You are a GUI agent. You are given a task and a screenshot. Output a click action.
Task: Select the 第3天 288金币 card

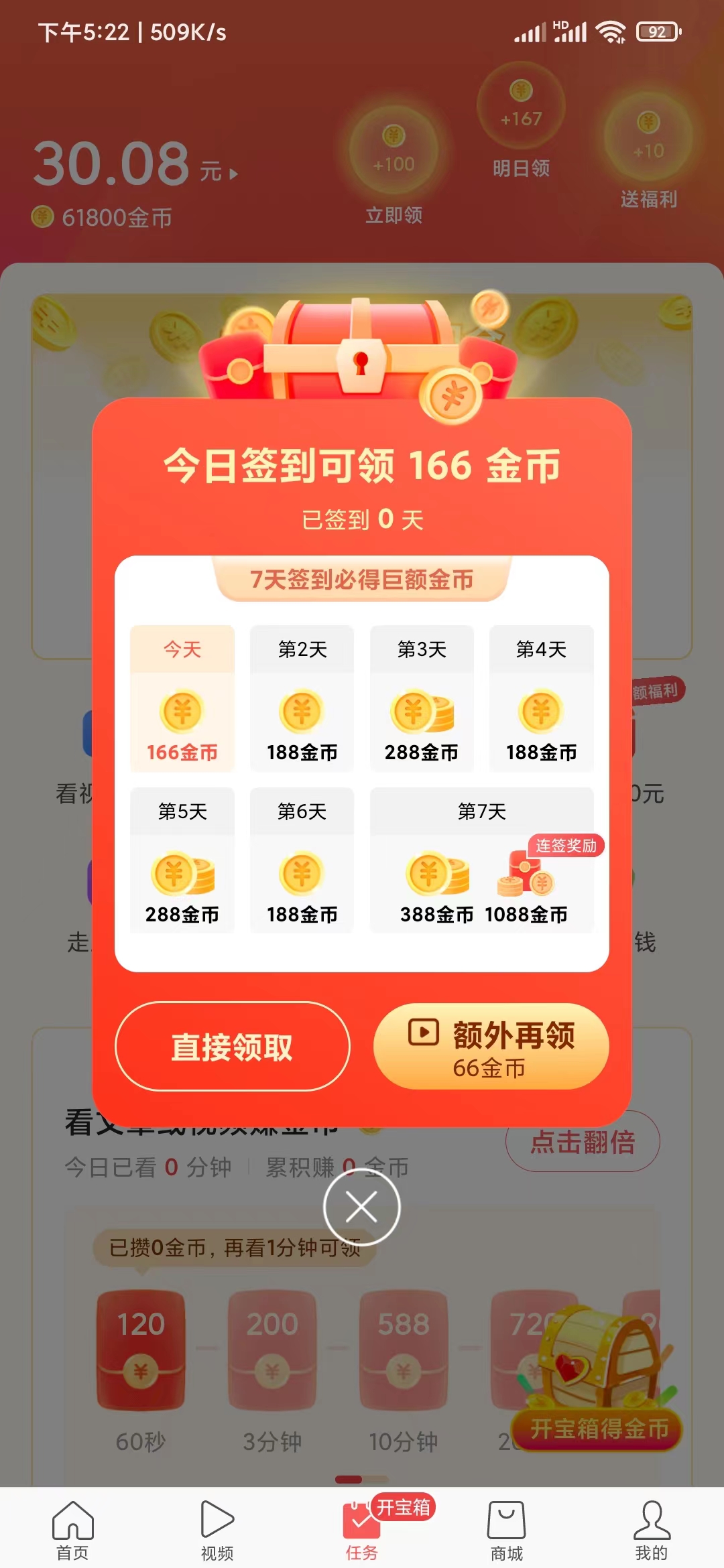(422, 700)
